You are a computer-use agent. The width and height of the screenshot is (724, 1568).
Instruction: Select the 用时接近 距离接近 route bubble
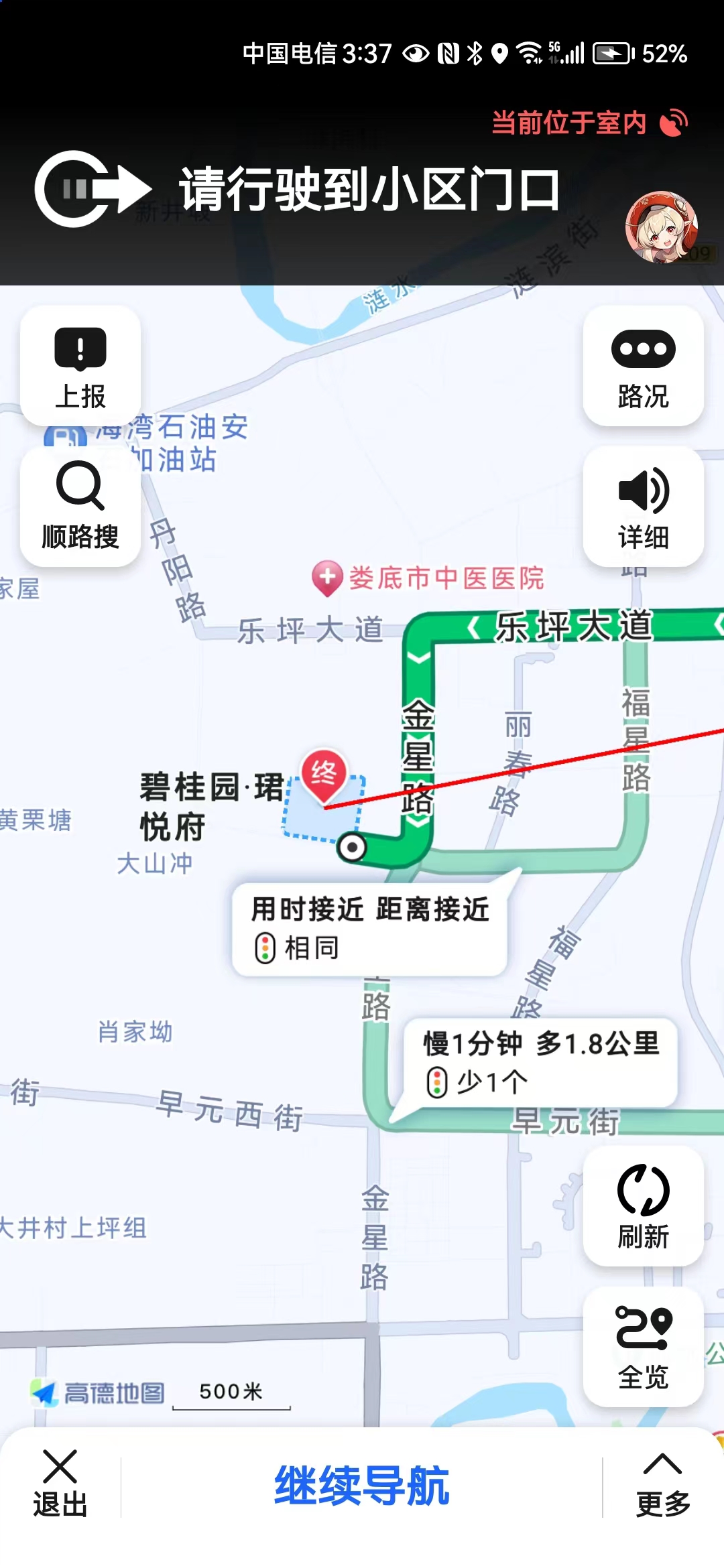point(369,928)
